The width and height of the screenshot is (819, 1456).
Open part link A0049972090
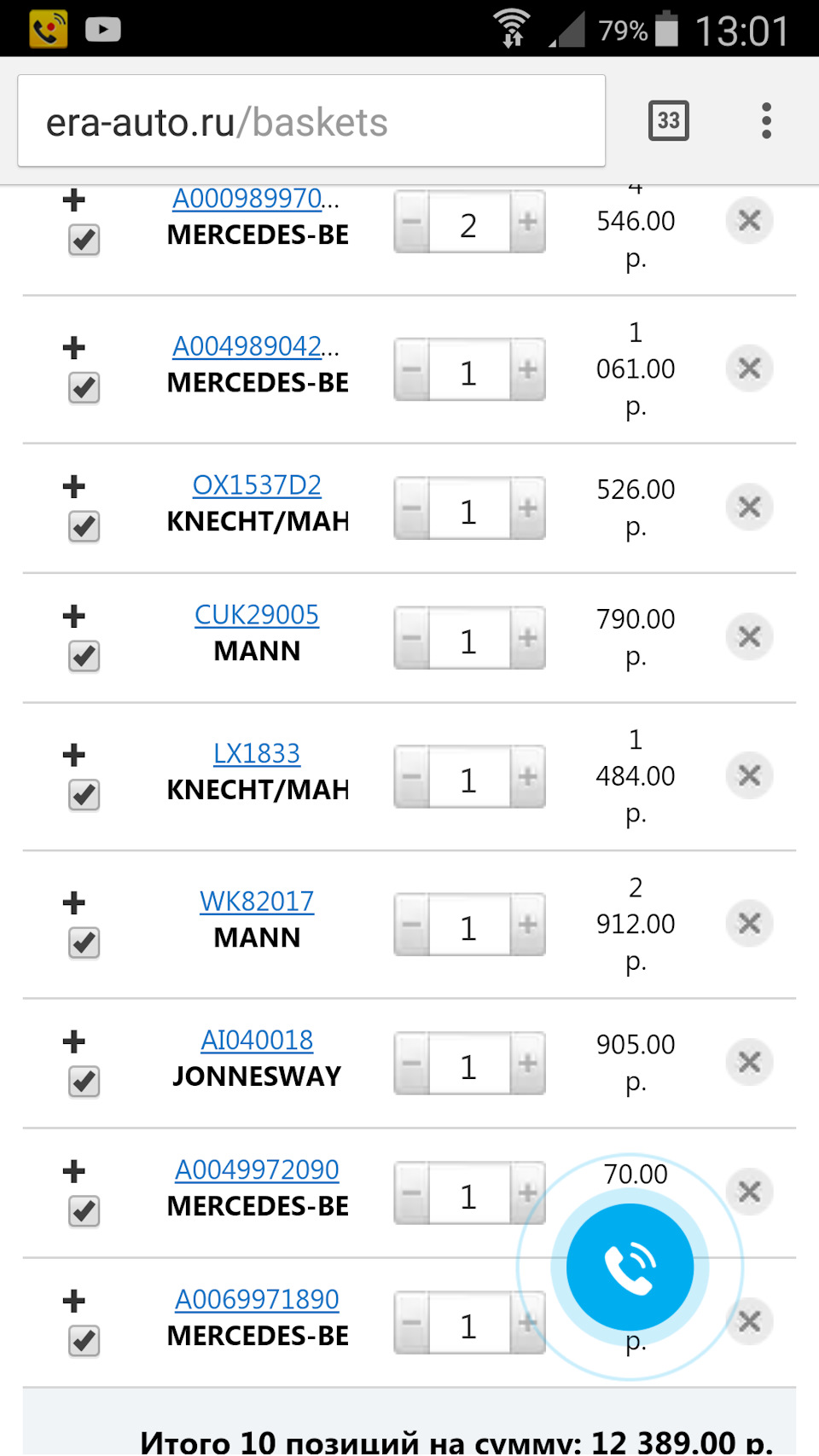click(257, 1169)
